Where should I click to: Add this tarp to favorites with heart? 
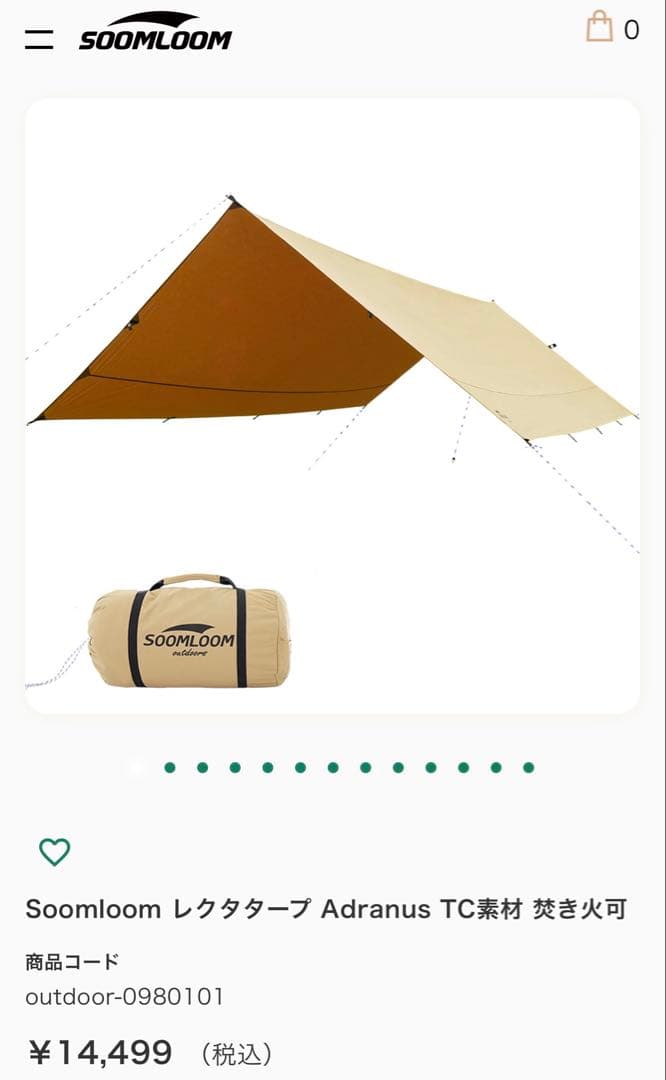click(54, 852)
